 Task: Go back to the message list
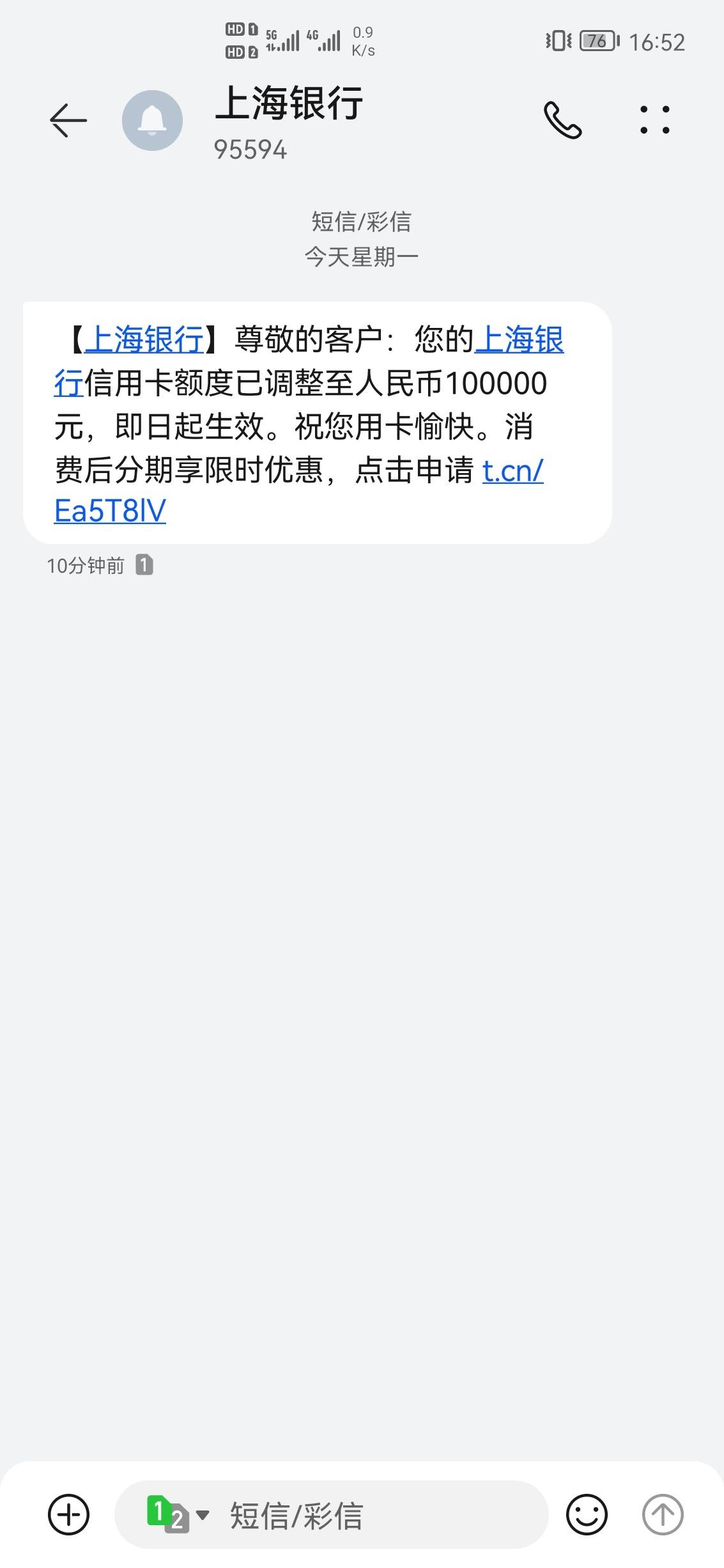click(68, 120)
